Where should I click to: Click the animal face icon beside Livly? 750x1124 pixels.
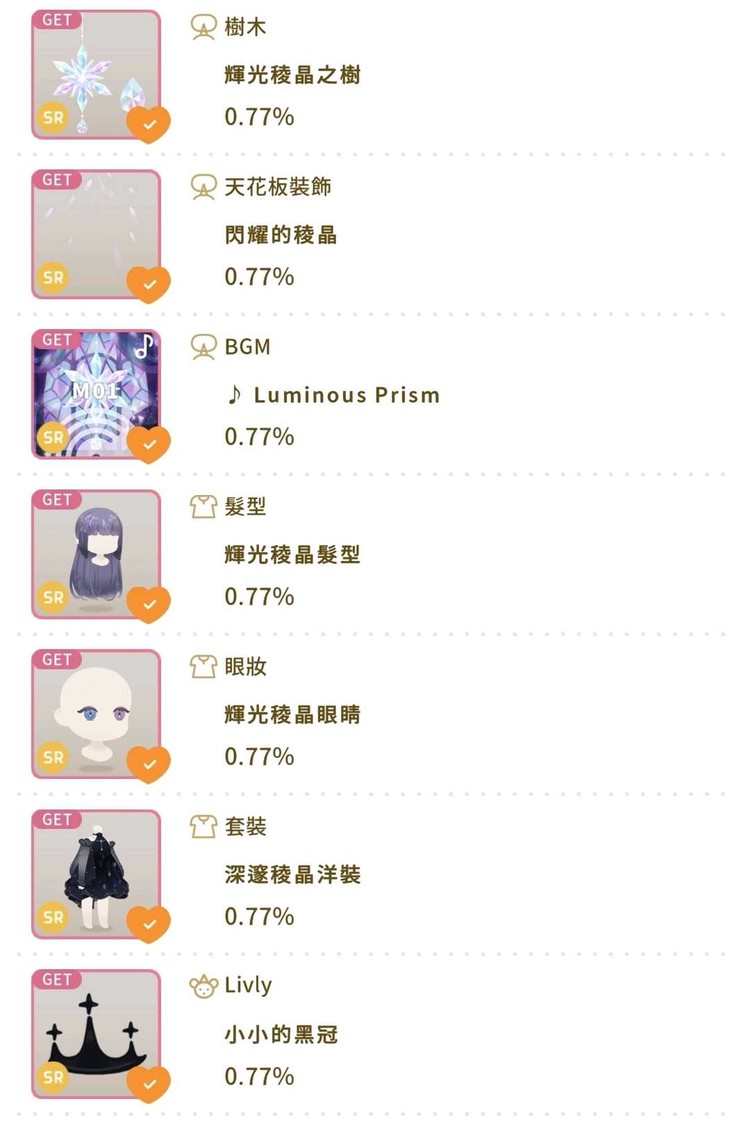pyautogui.click(x=203, y=985)
